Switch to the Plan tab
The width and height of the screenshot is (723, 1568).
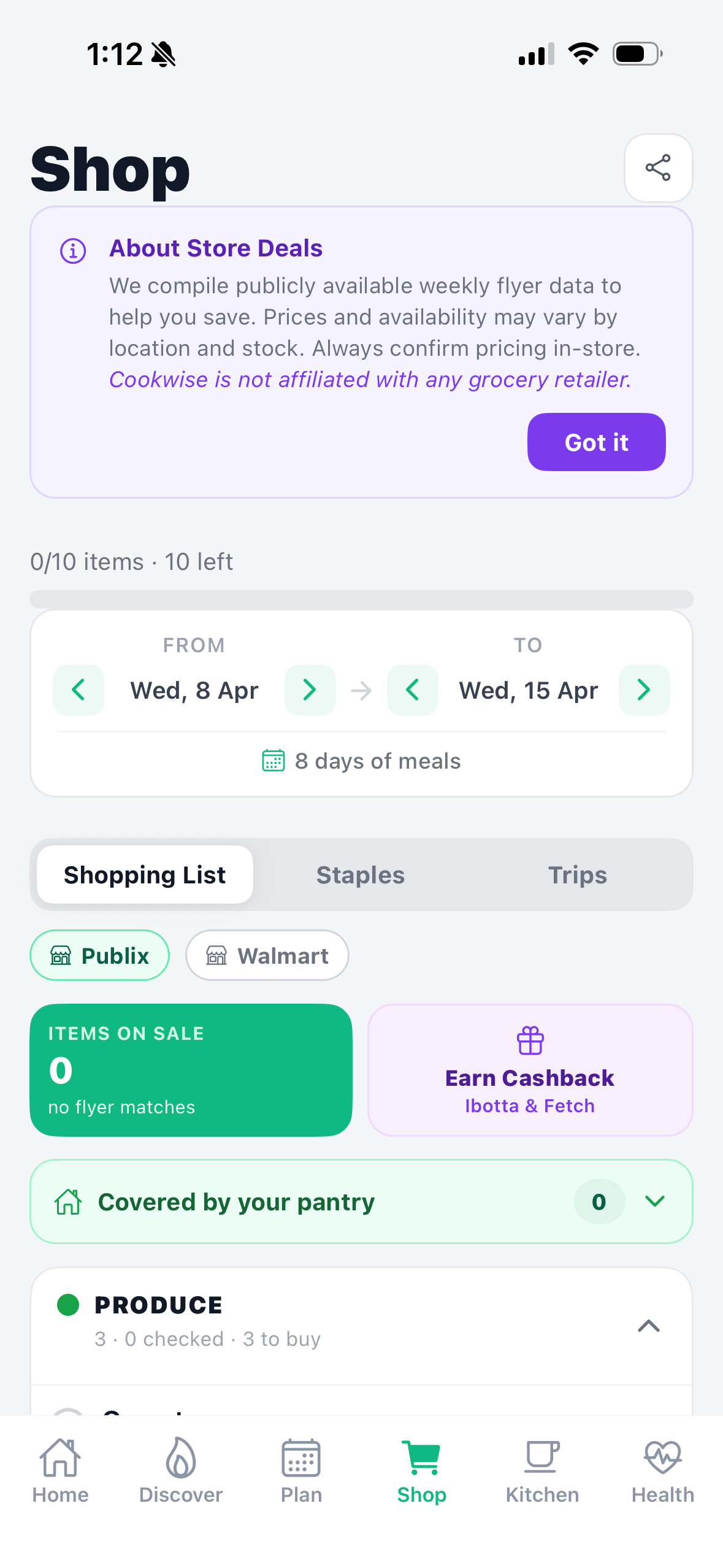coord(301,1470)
